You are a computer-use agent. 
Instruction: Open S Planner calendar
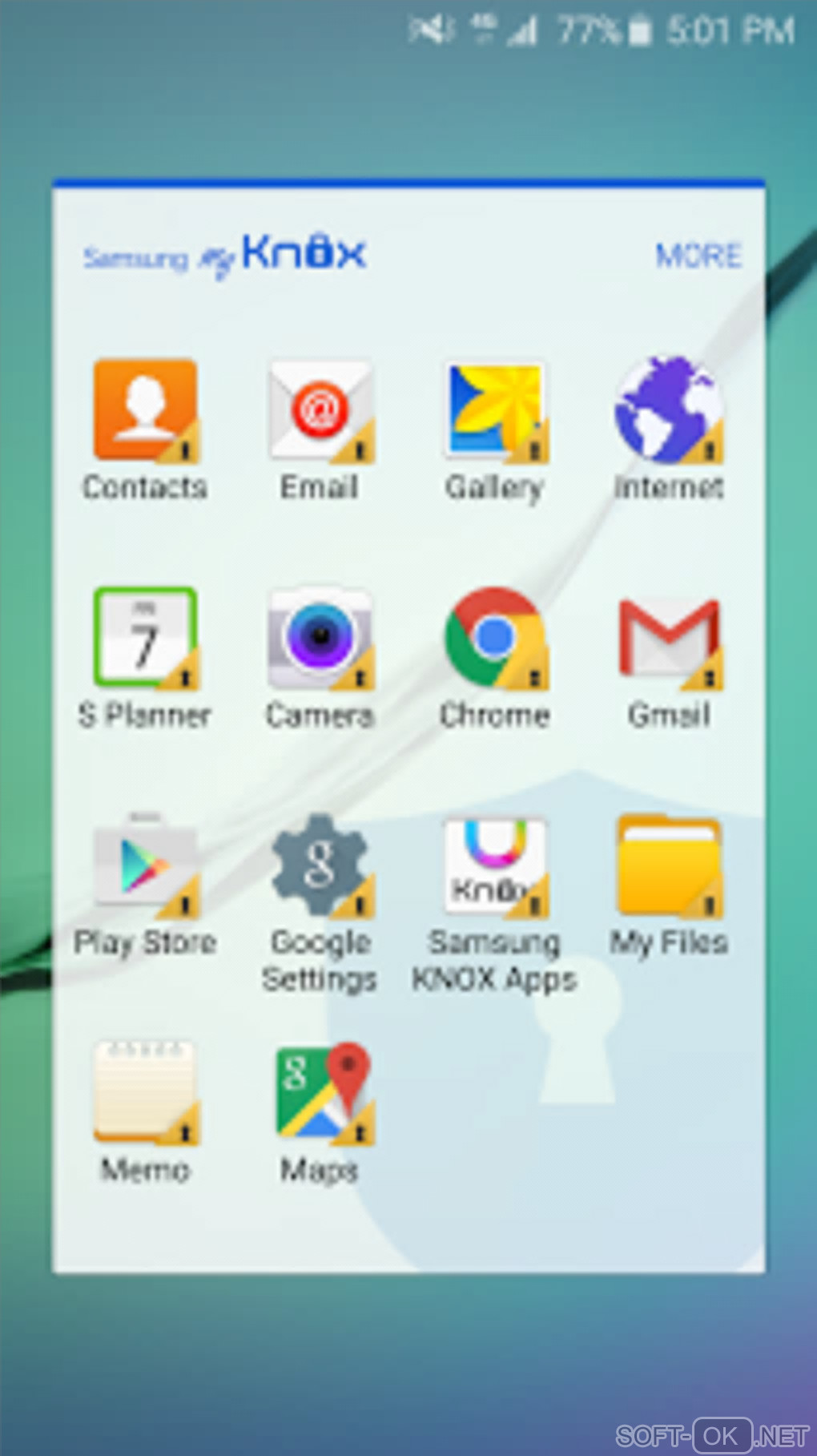pyautogui.click(x=145, y=639)
